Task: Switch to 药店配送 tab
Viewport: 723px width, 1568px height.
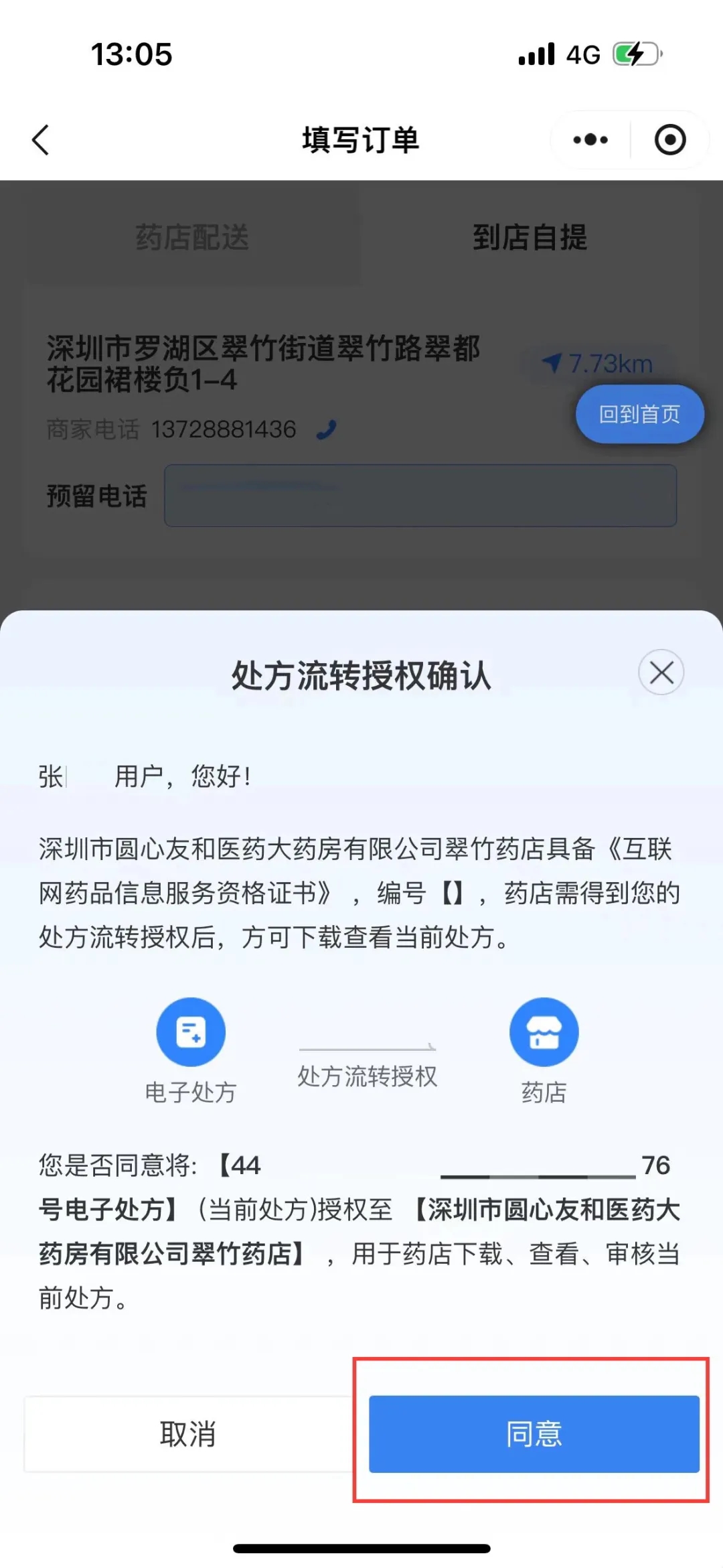Action: click(193, 237)
